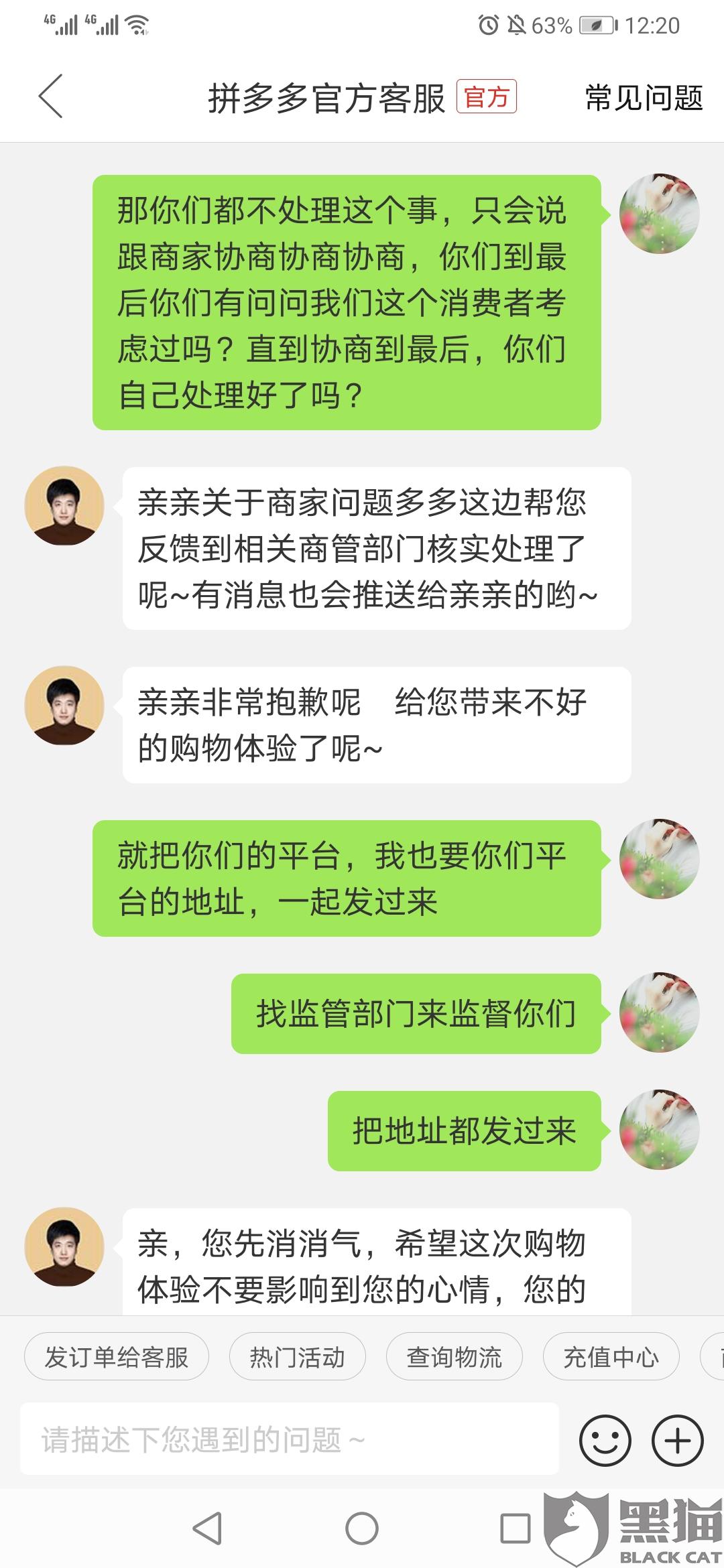Open the plus attachment menu
Image resolution: width=724 pixels, height=1568 pixels.
point(677,1440)
